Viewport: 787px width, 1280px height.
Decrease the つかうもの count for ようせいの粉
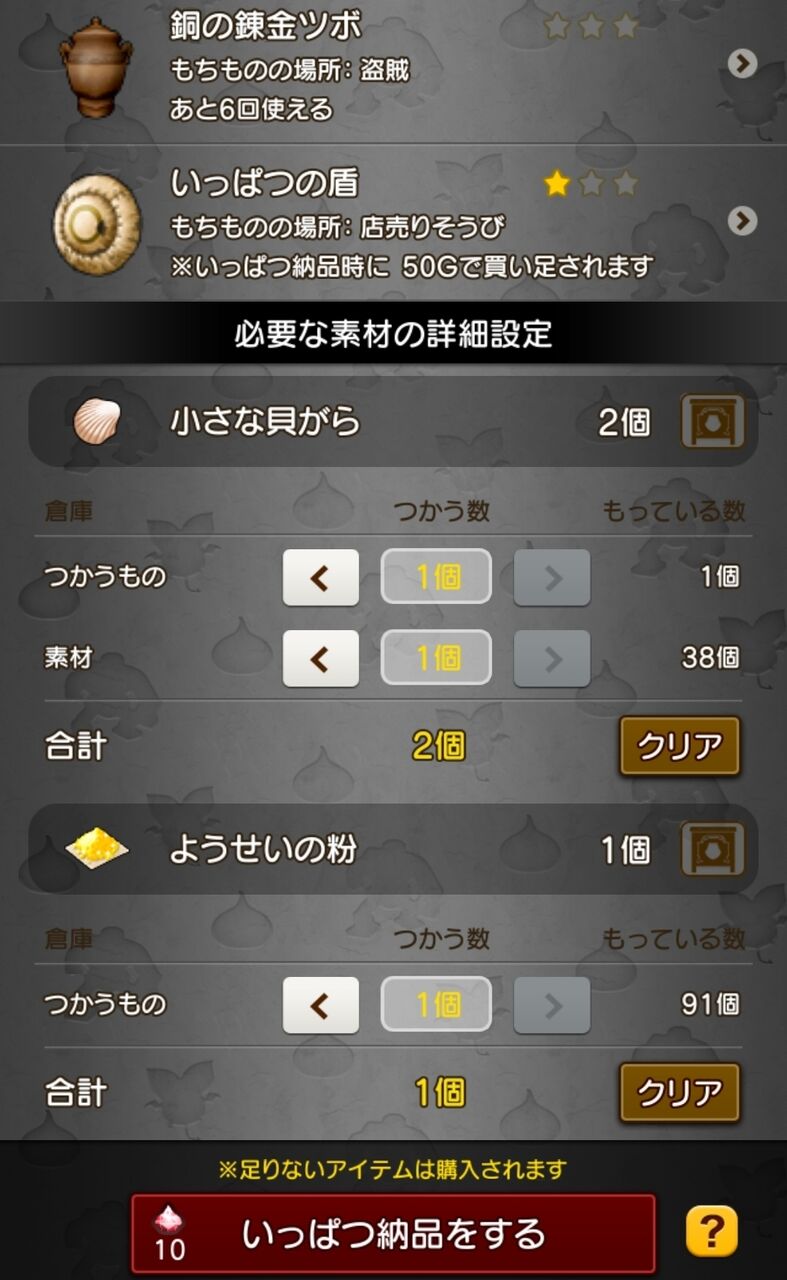pos(320,1005)
